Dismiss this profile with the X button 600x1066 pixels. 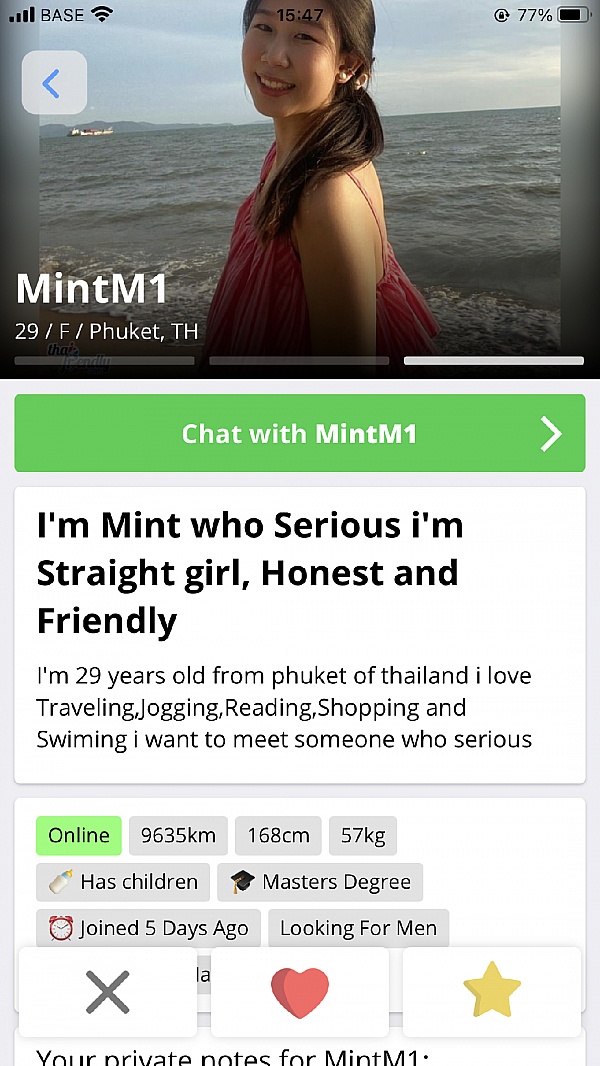pyautogui.click(x=107, y=992)
